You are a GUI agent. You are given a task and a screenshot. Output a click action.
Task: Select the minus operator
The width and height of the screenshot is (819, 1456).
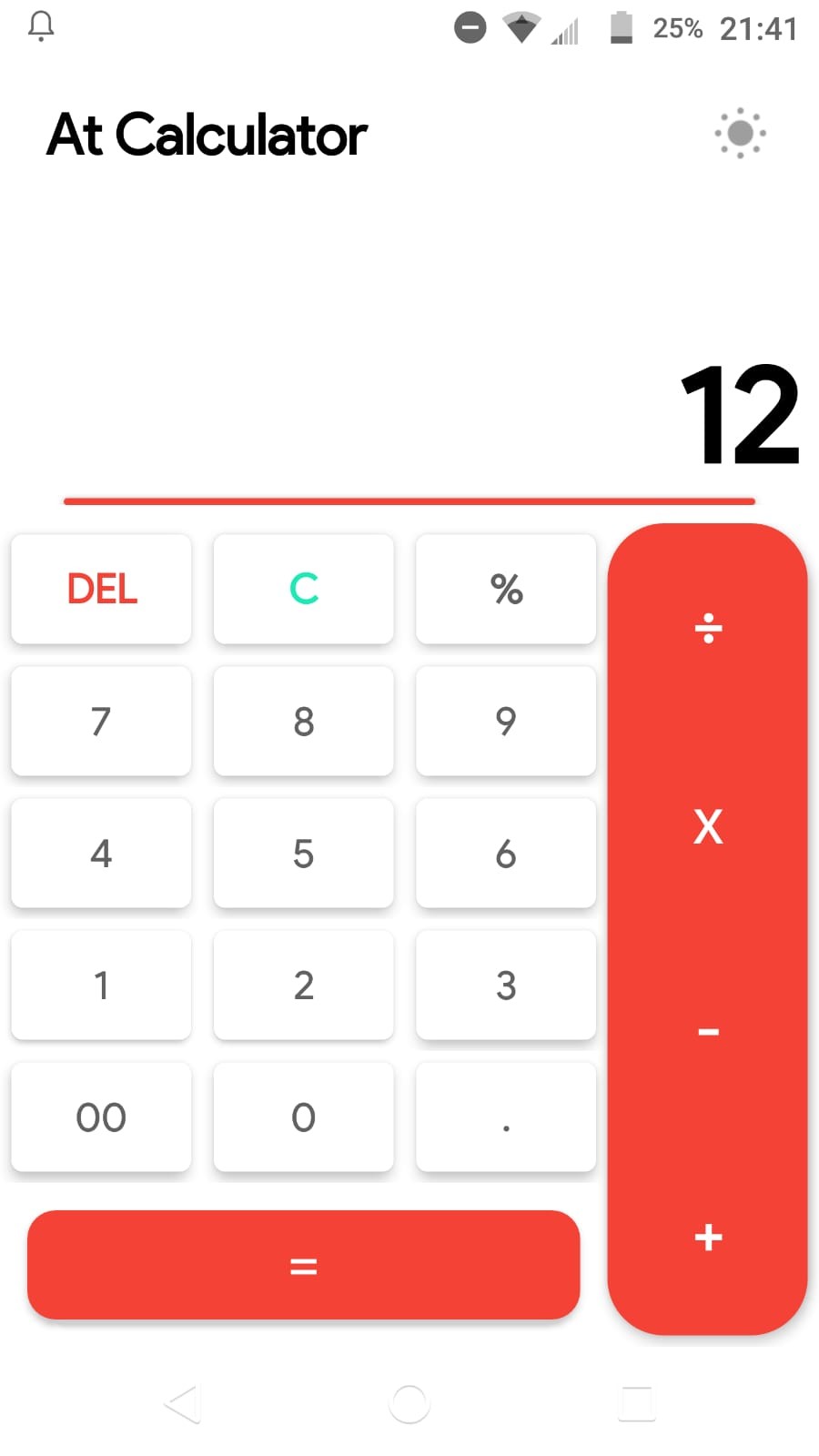pos(708,1032)
